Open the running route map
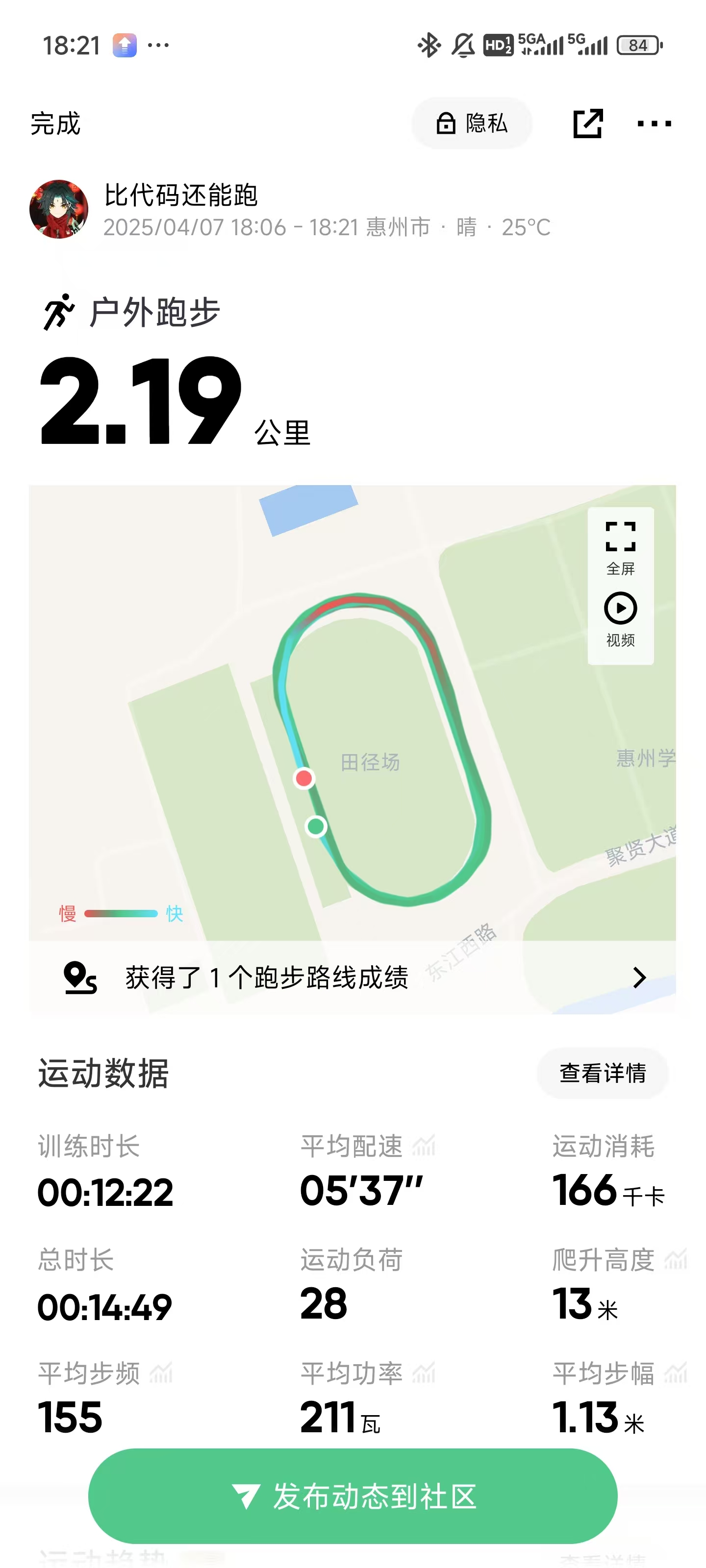Image resolution: width=706 pixels, height=1568 pixels. [378, 749]
